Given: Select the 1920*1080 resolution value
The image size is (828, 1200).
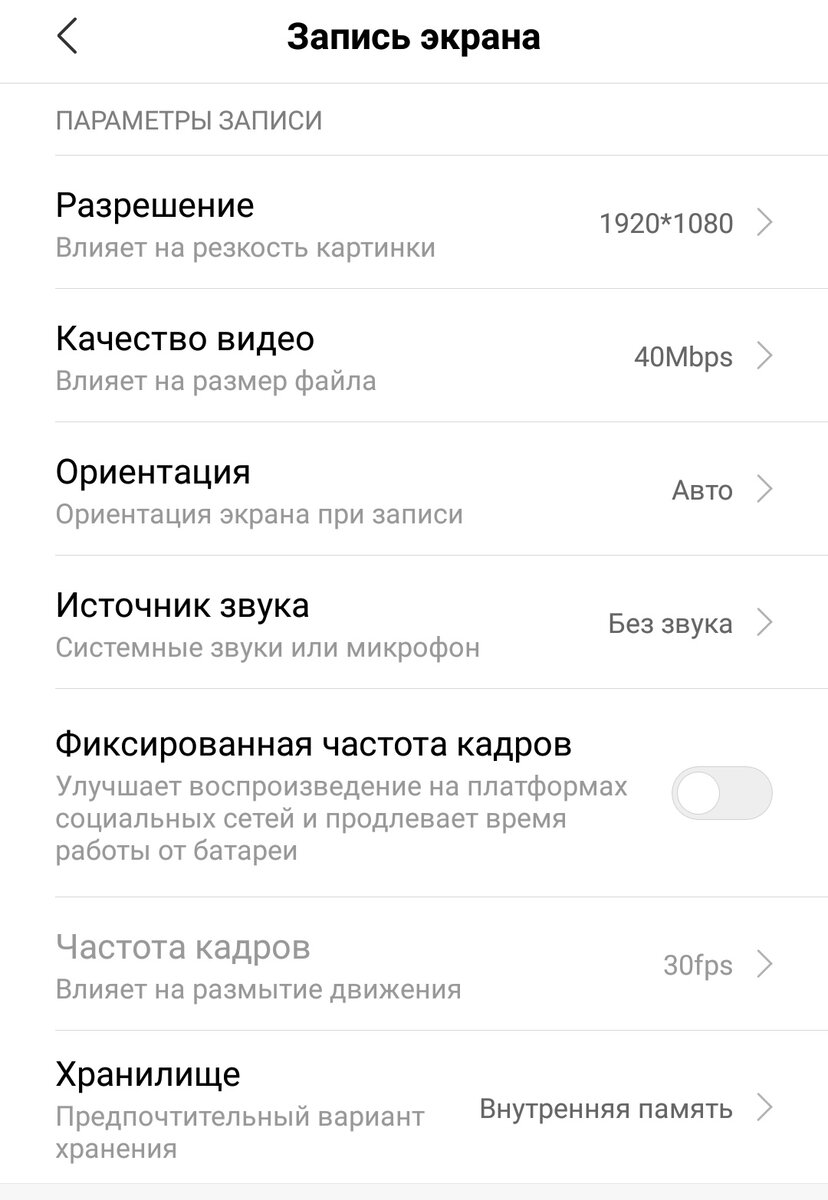Looking at the screenshot, I should coord(668,222).
